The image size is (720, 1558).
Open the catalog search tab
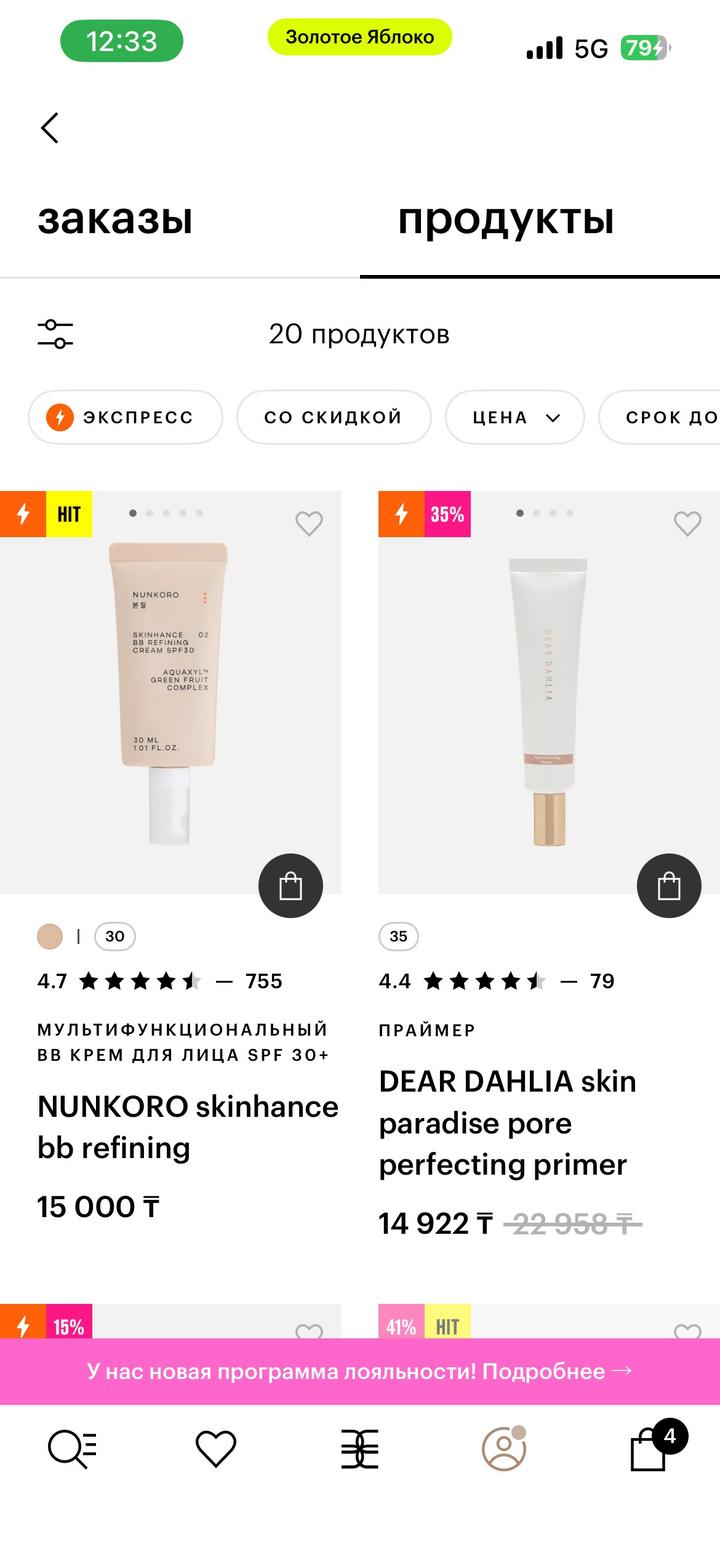[72, 1449]
